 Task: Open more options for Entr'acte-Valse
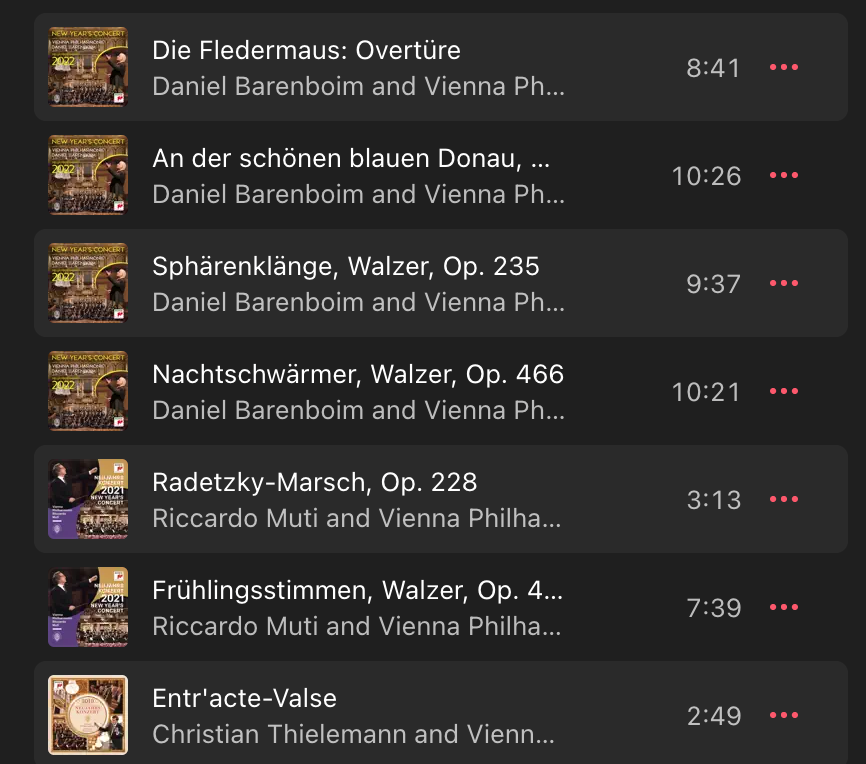click(x=783, y=715)
